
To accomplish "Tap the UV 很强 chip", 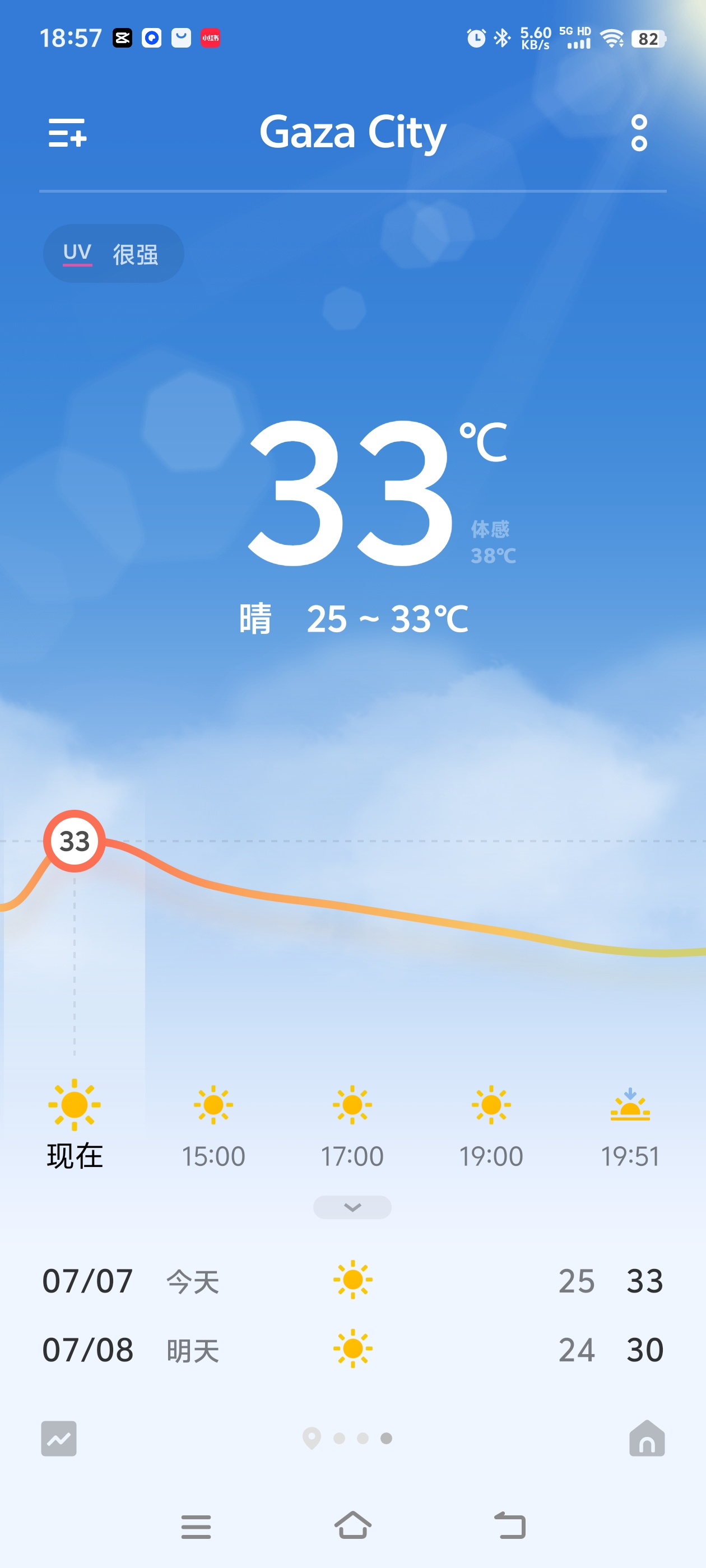I will coord(113,253).
